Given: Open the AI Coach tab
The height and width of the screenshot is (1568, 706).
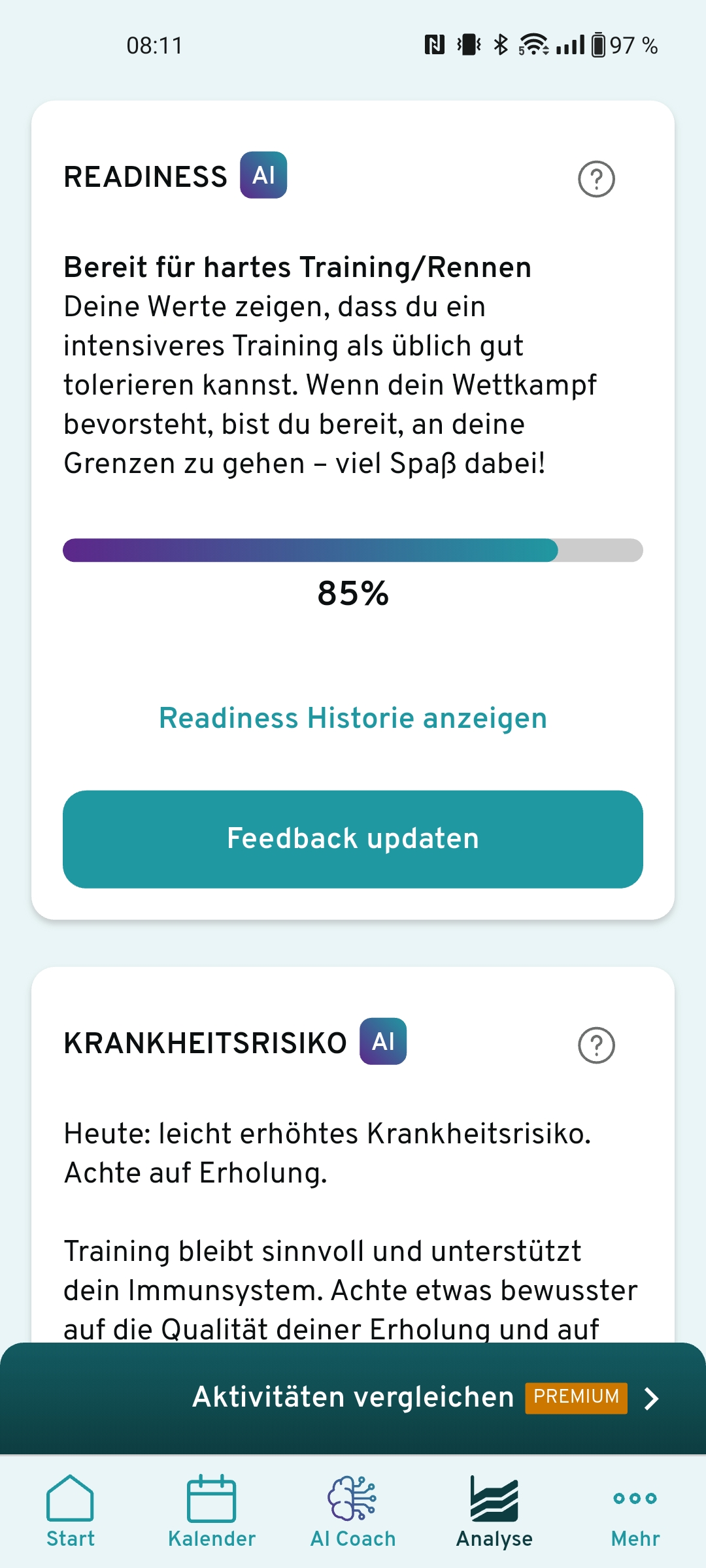Looking at the screenshot, I should click(353, 1511).
